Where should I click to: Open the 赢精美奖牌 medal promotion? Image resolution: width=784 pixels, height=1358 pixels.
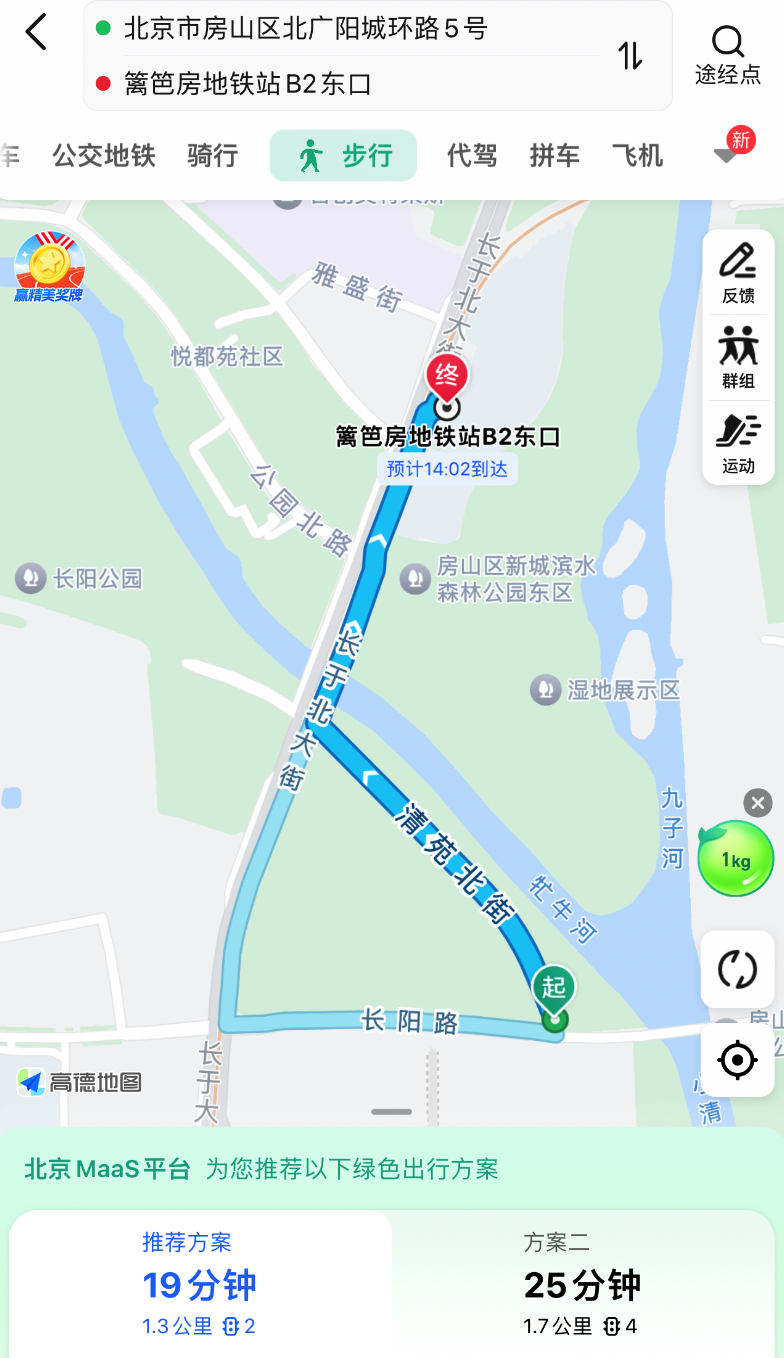(x=49, y=268)
